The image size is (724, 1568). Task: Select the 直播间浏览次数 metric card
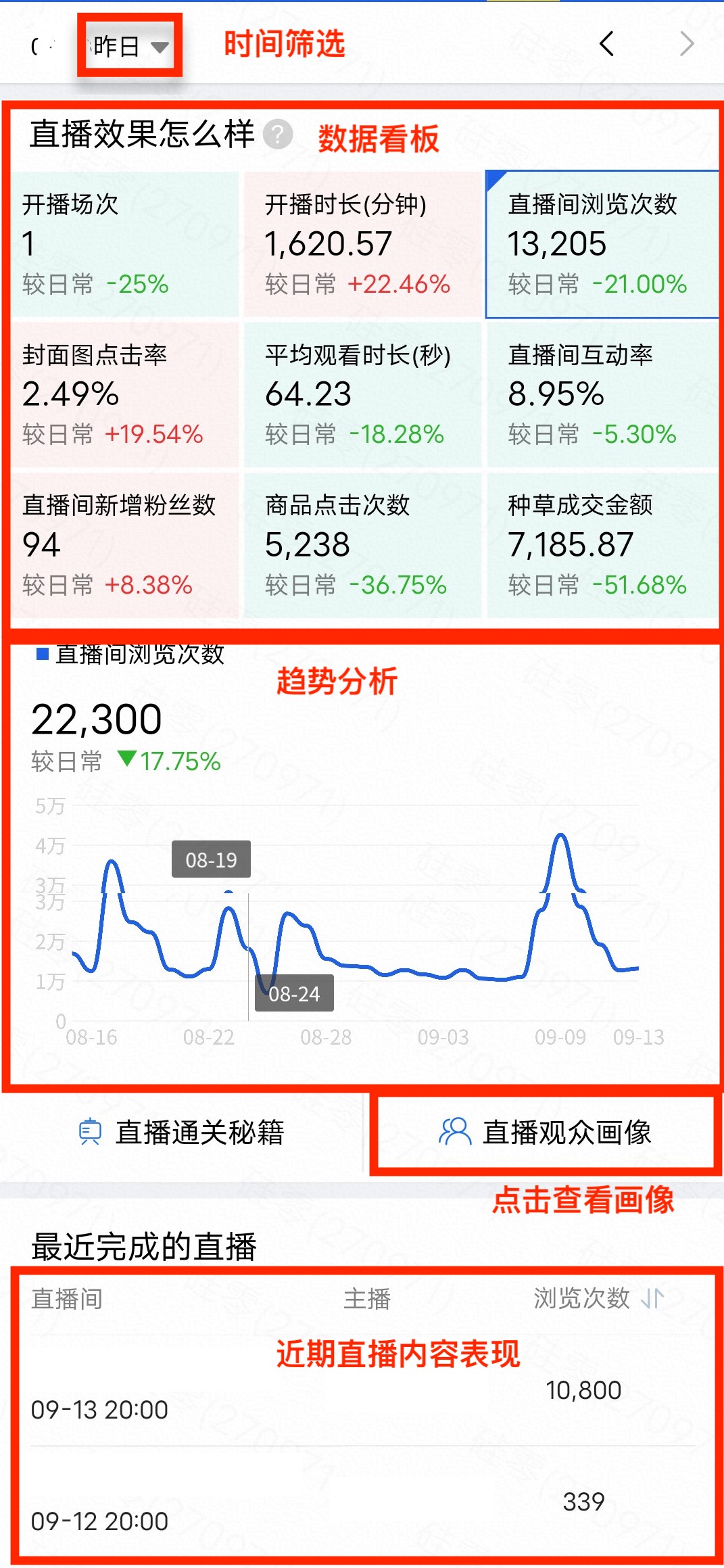coord(602,244)
